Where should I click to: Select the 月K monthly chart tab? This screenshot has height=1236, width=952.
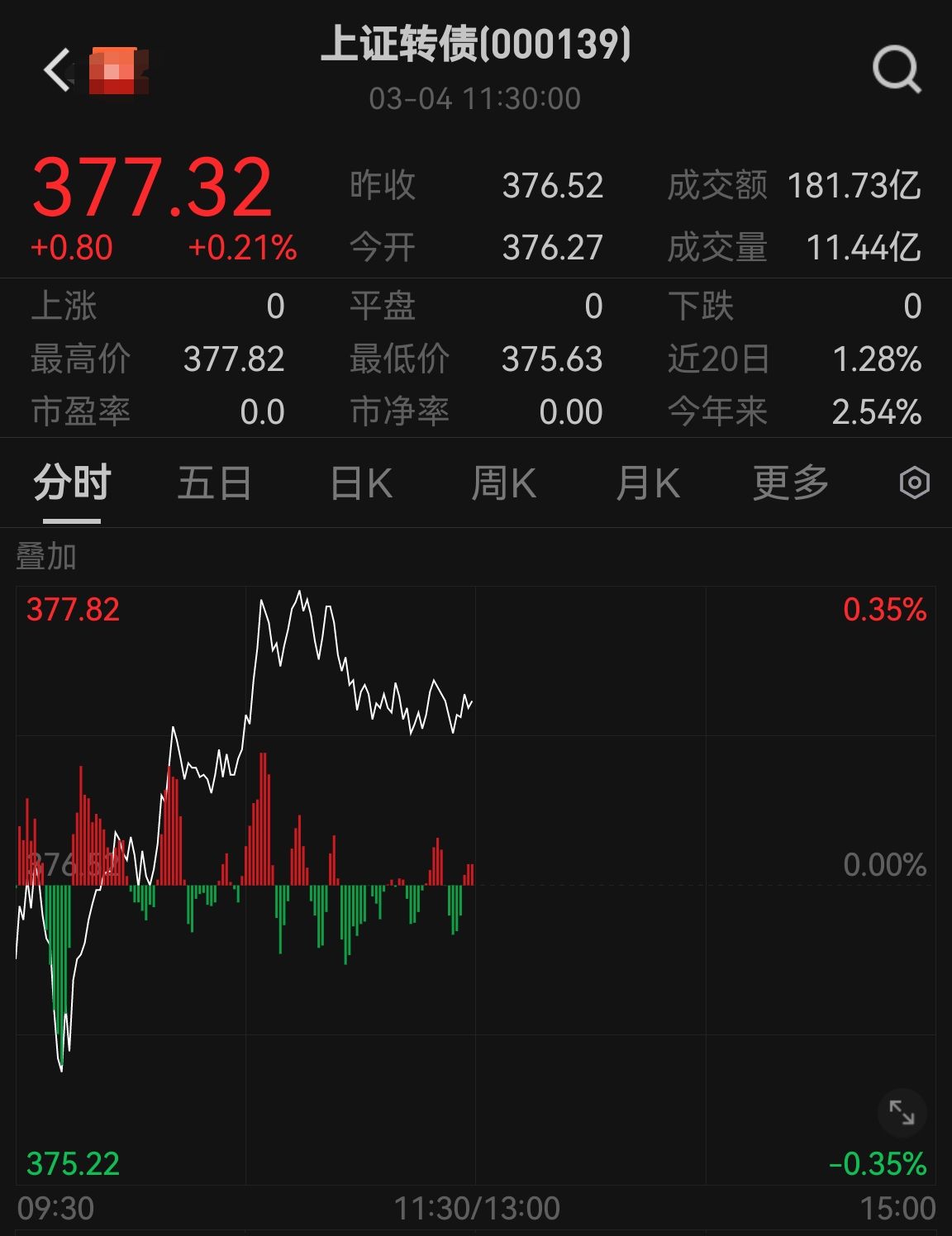648,483
